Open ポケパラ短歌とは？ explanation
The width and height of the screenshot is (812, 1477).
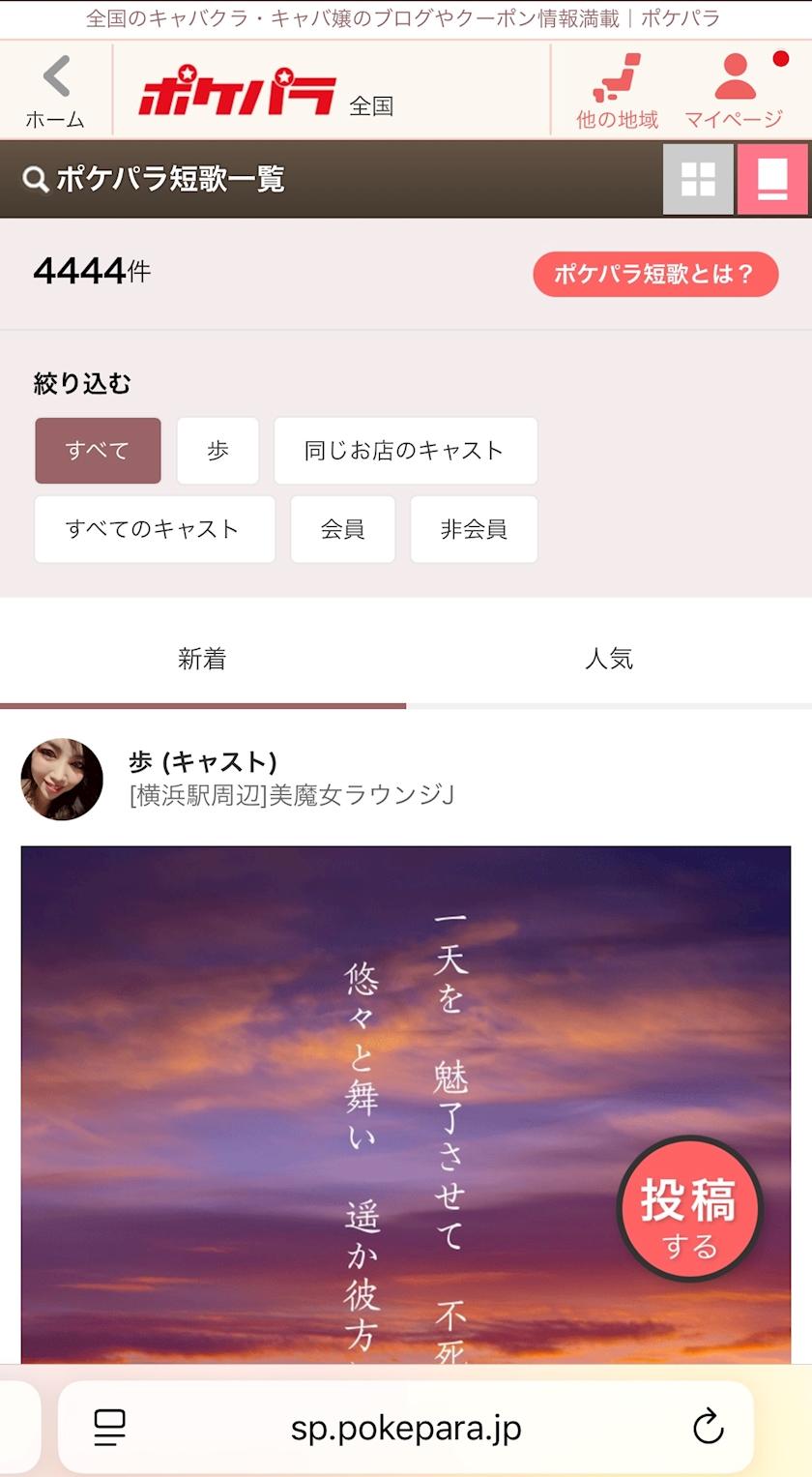point(655,274)
